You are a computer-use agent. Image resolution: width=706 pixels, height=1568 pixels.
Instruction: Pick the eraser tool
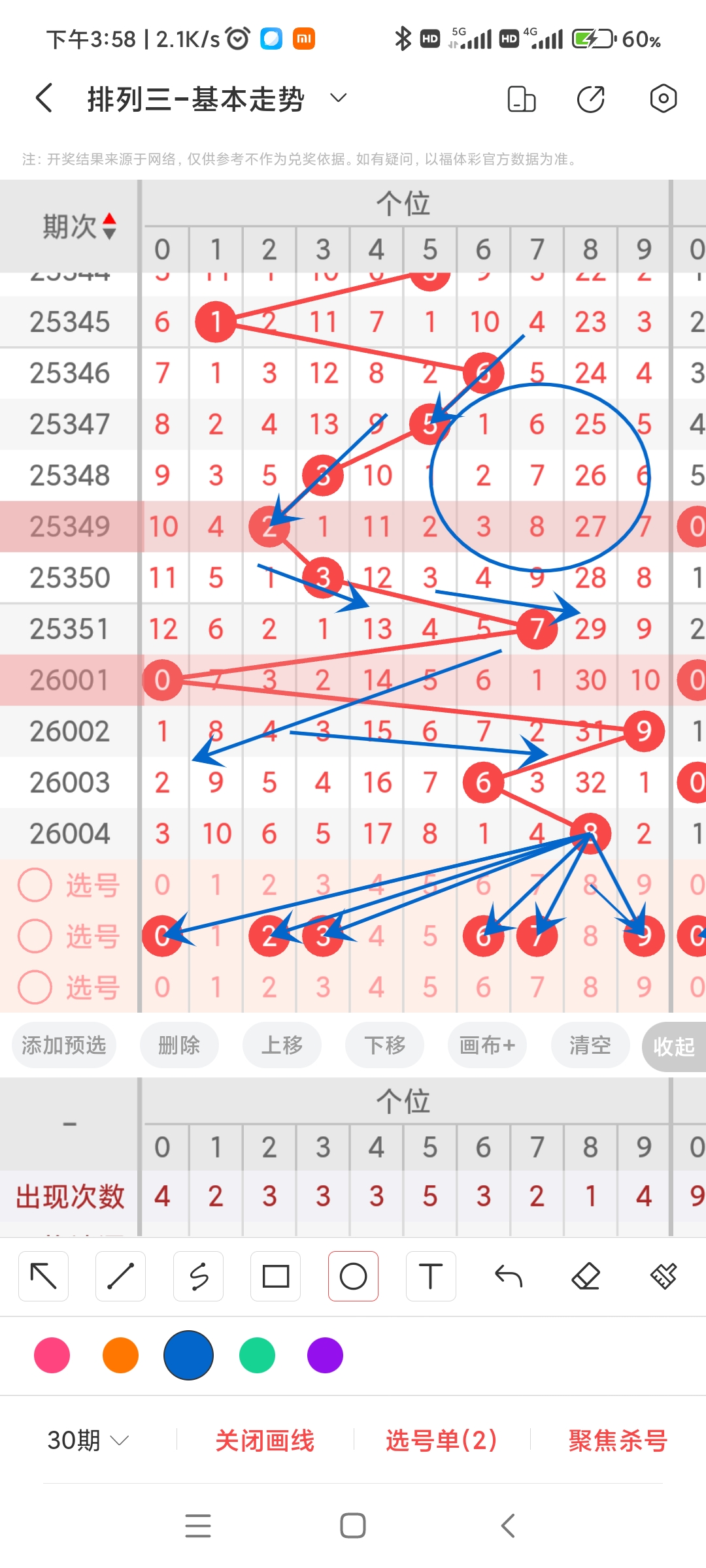586,1275
